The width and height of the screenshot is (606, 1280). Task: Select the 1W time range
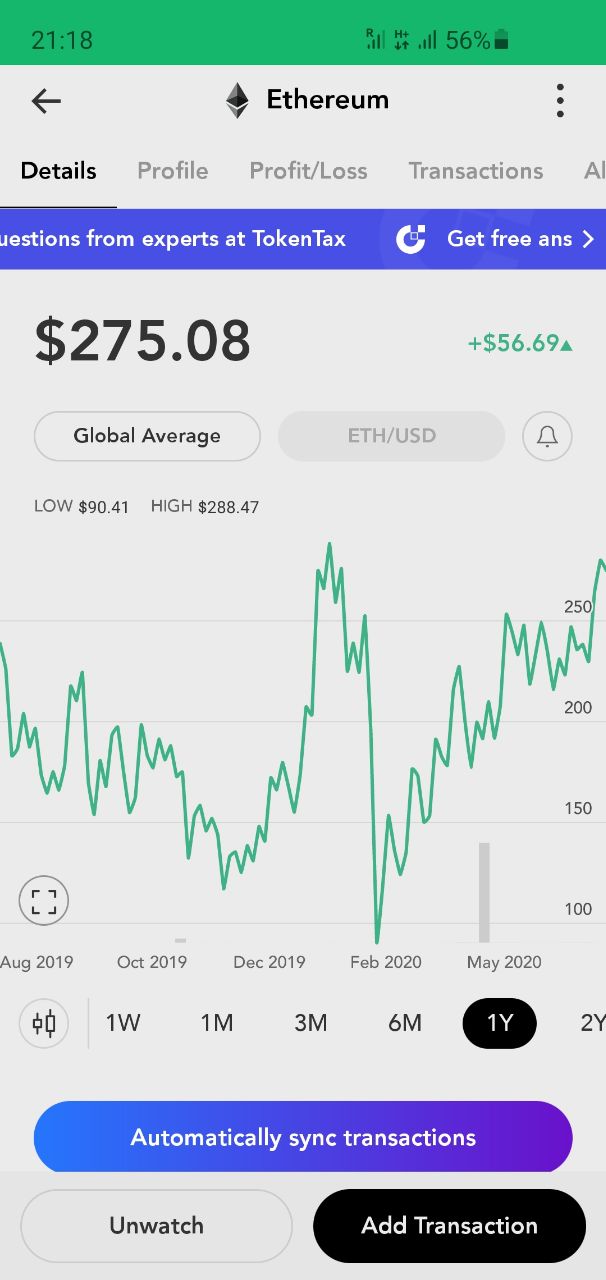point(123,1023)
